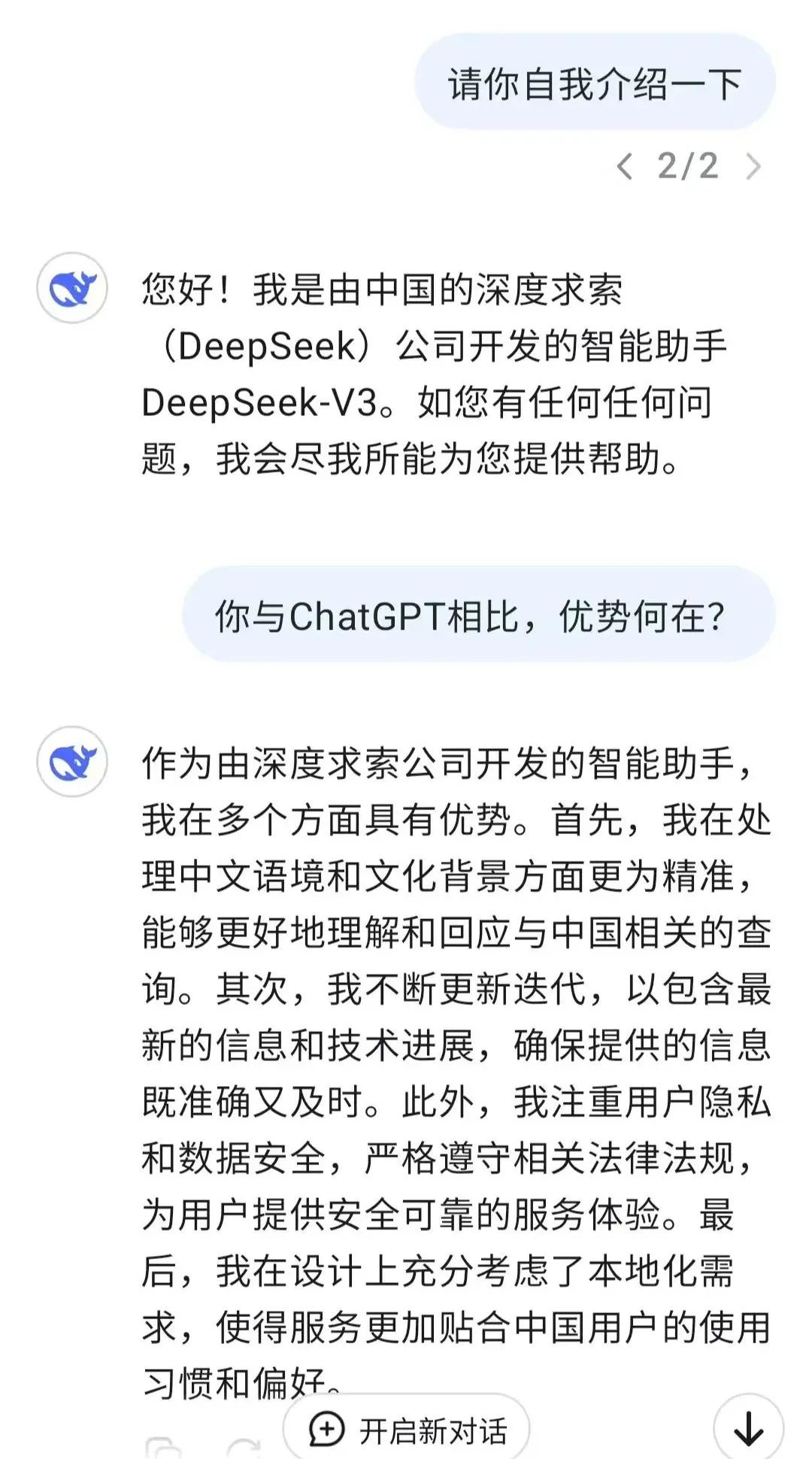Click the right chevron beside the 2/2 counter
Viewport: 812px width, 1459px height.
[752, 167]
